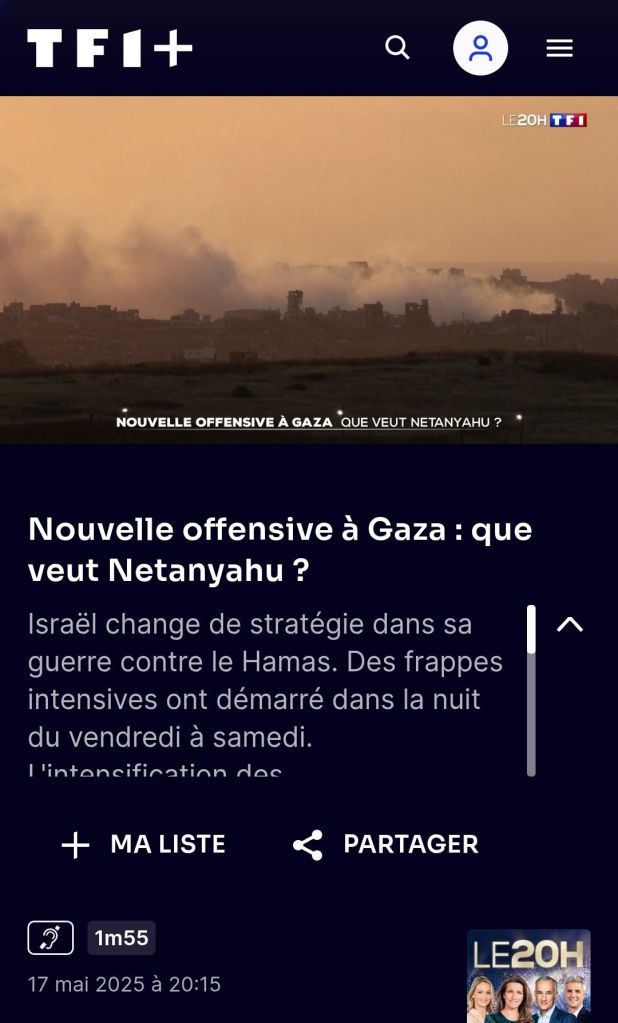This screenshot has width=618, height=1023.
Task: Open the hamburger menu
Action: (559, 48)
